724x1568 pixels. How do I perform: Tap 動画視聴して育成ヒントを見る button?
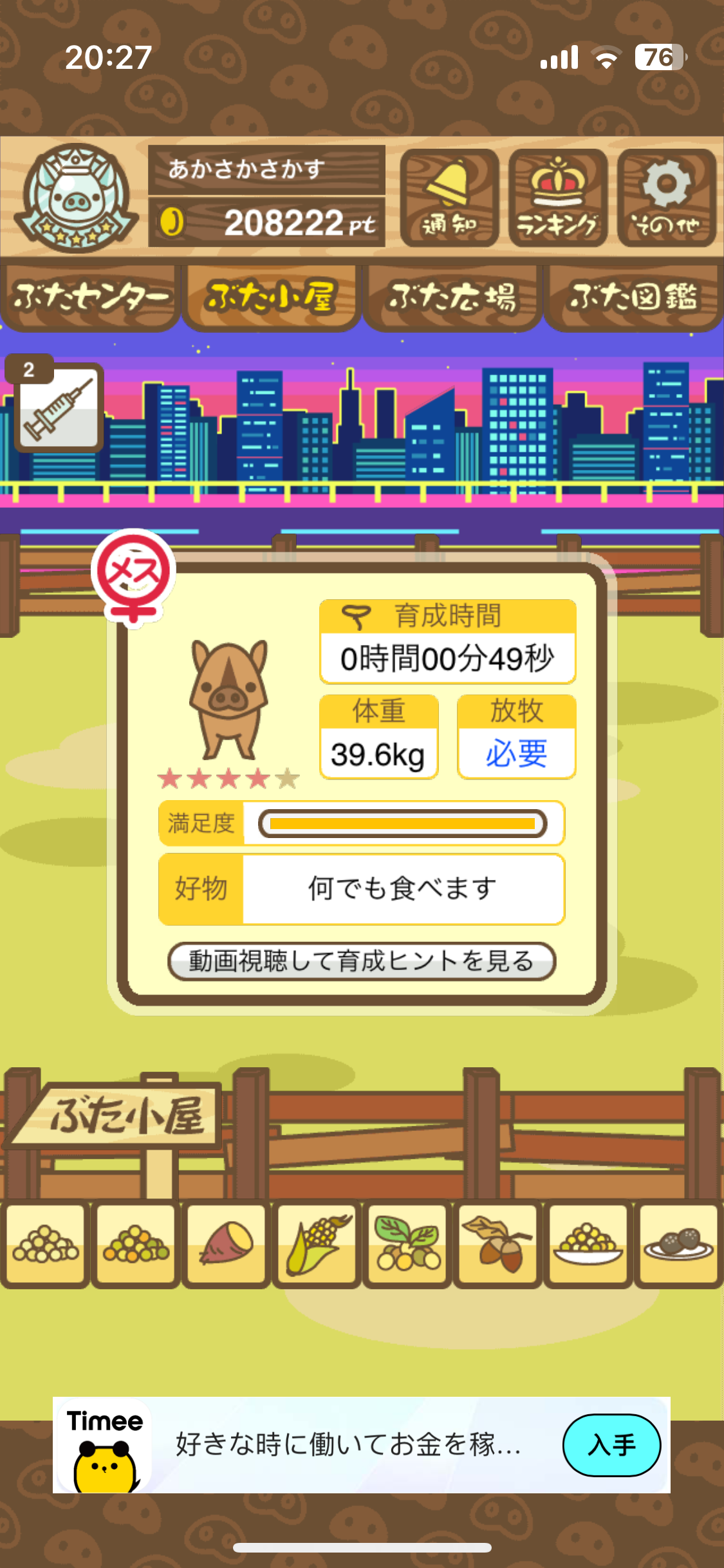362,961
